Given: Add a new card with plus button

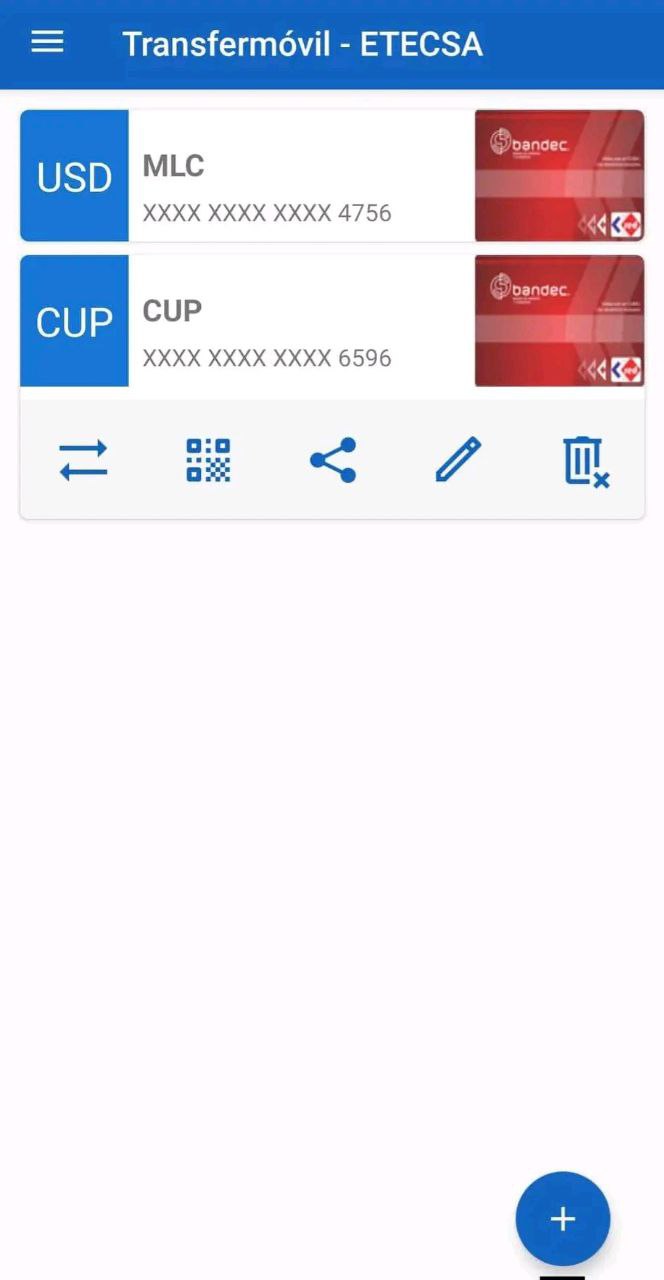Looking at the screenshot, I should pyautogui.click(x=562, y=1218).
